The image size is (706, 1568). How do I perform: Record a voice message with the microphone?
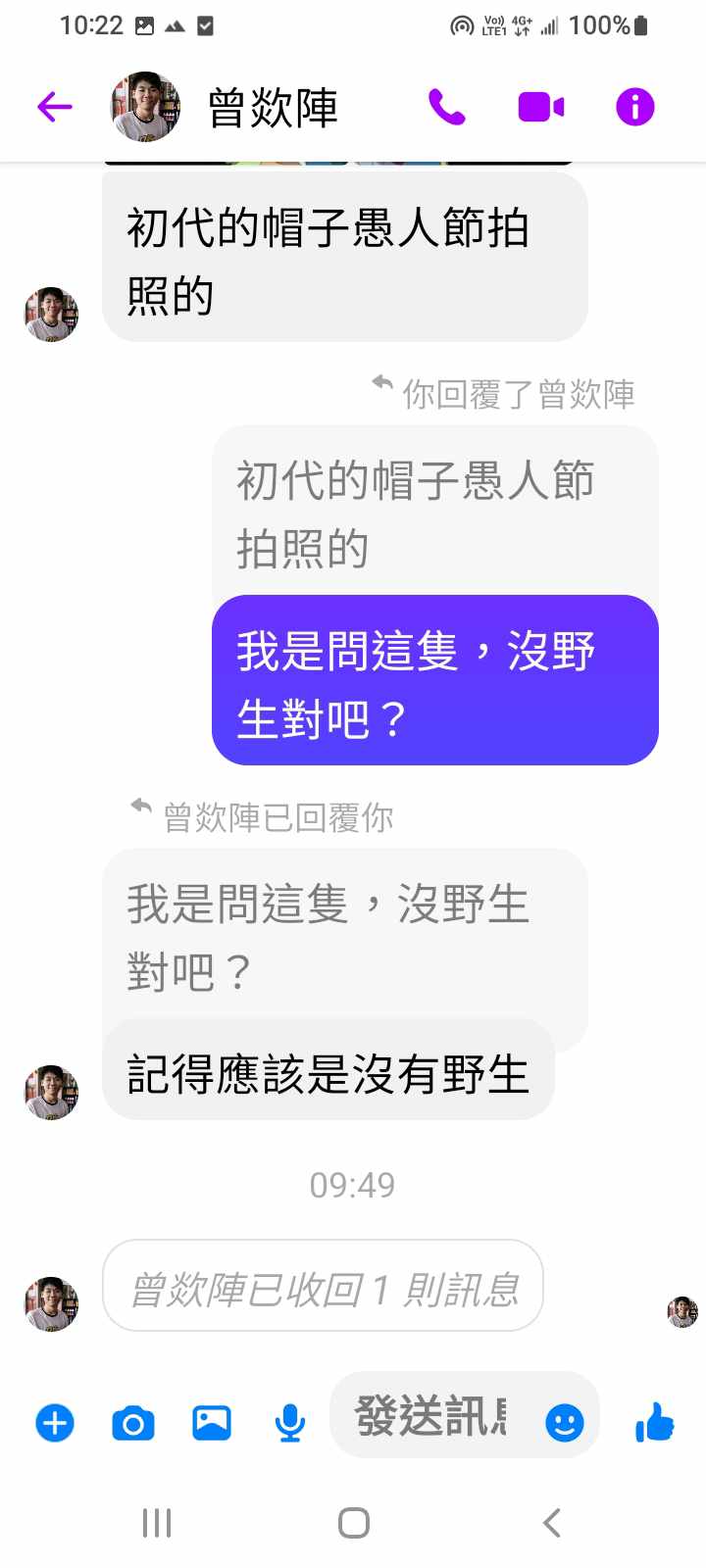289,1422
